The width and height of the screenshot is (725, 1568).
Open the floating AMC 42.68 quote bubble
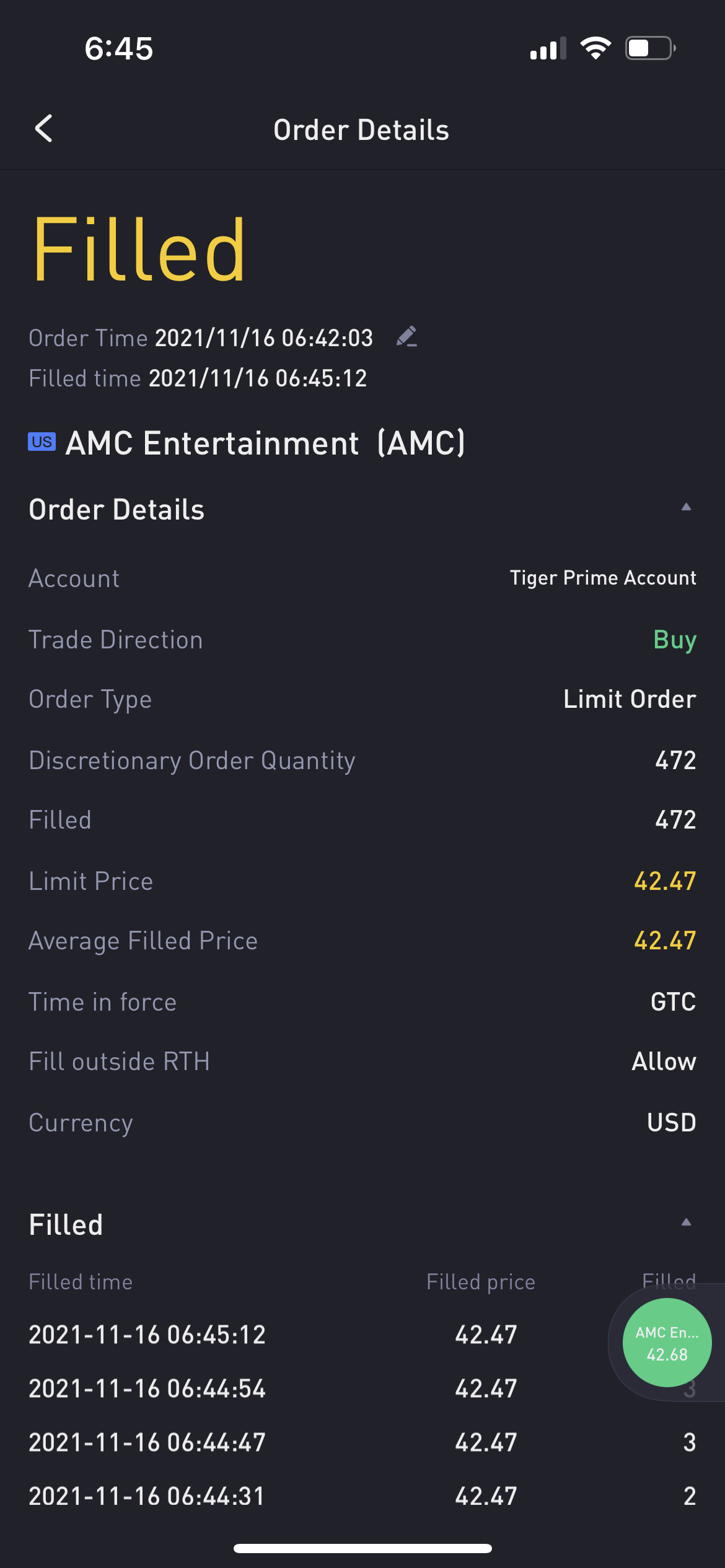tap(667, 1343)
